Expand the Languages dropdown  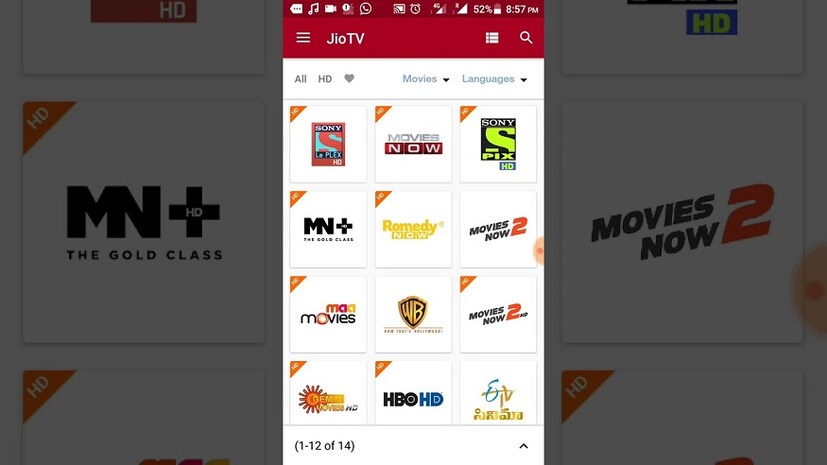494,79
